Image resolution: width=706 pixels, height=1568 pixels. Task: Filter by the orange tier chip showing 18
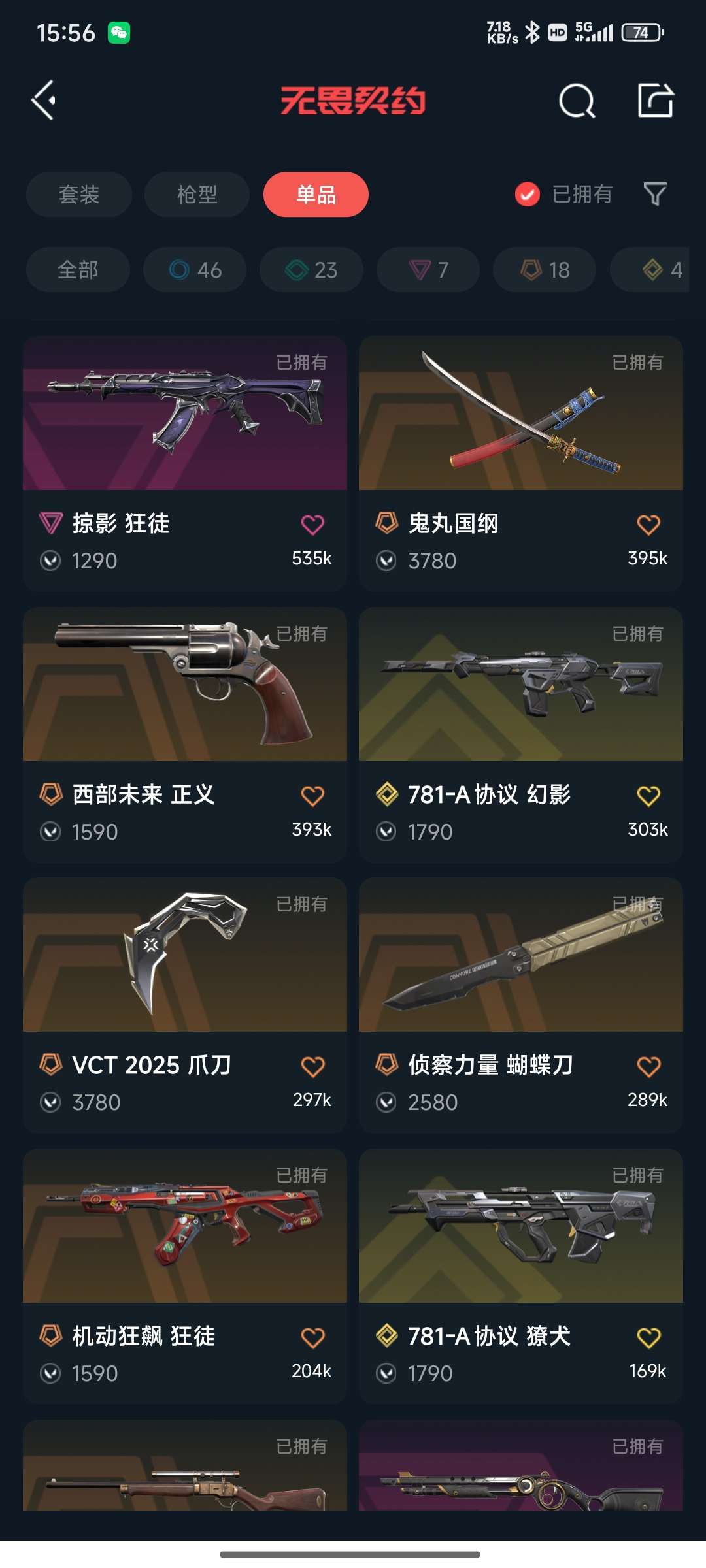click(x=545, y=269)
